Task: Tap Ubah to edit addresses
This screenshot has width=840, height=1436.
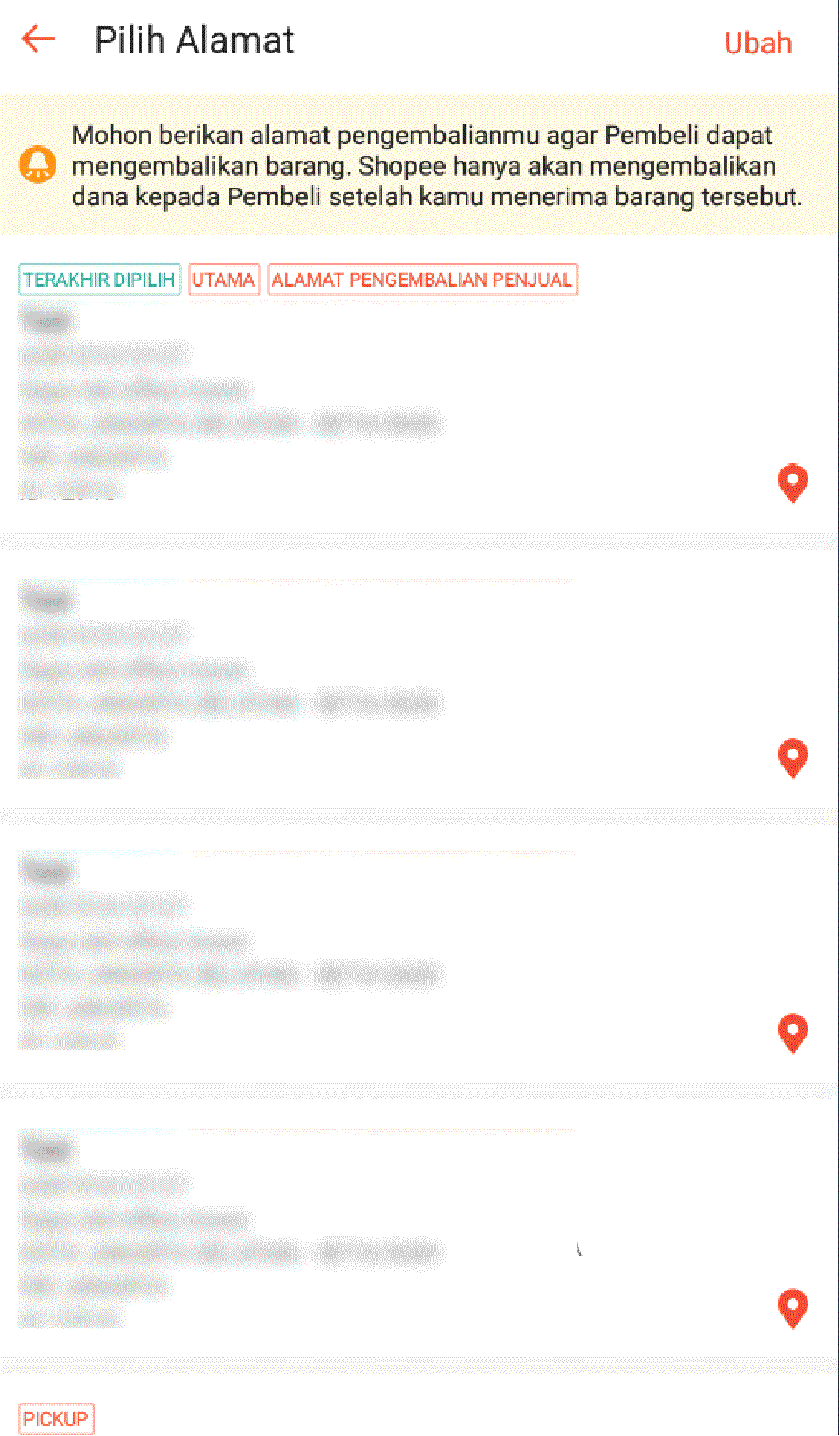Action: (757, 43)
